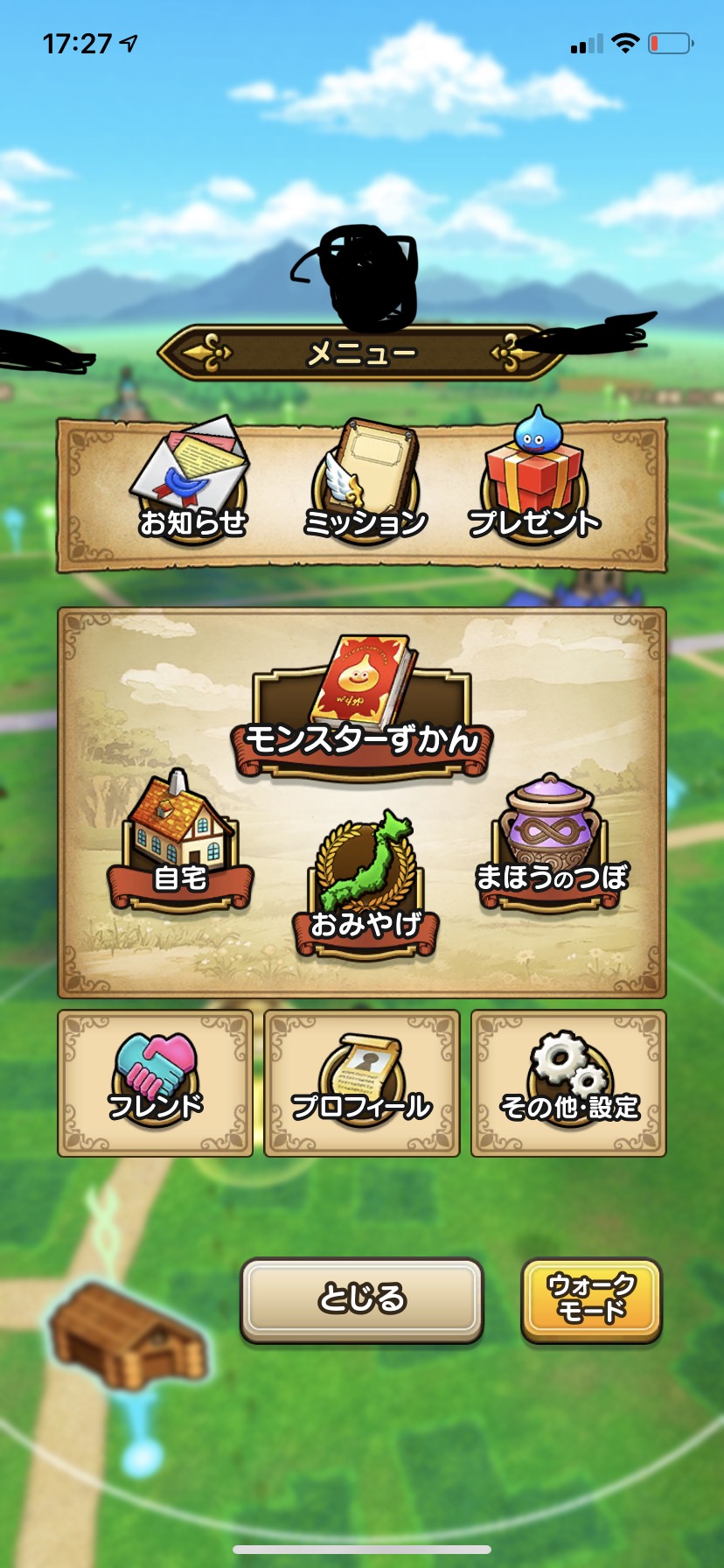View プロフィール profile

click(x=362, y=1083)
